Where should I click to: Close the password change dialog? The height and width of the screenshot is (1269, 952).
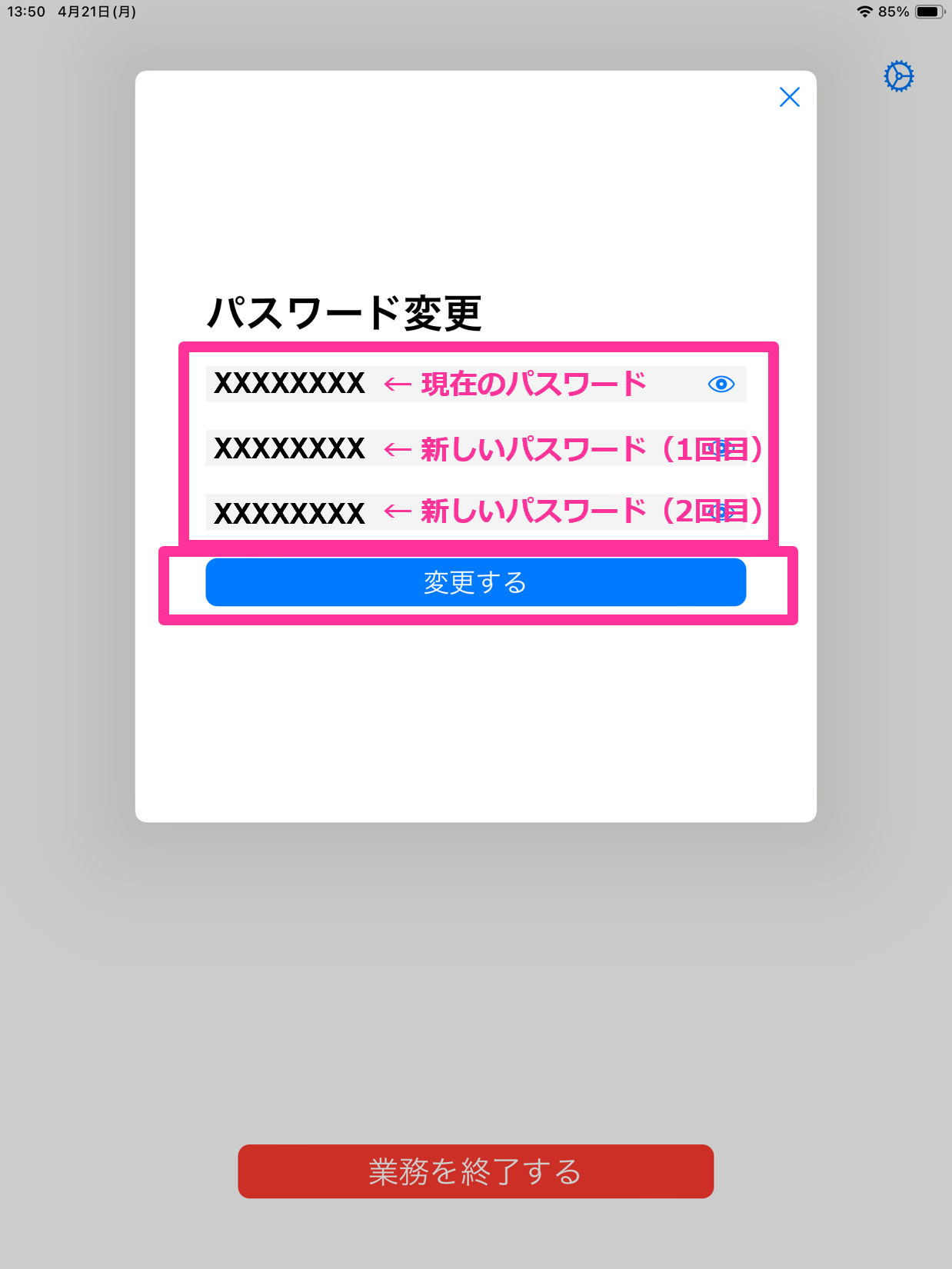789,97
